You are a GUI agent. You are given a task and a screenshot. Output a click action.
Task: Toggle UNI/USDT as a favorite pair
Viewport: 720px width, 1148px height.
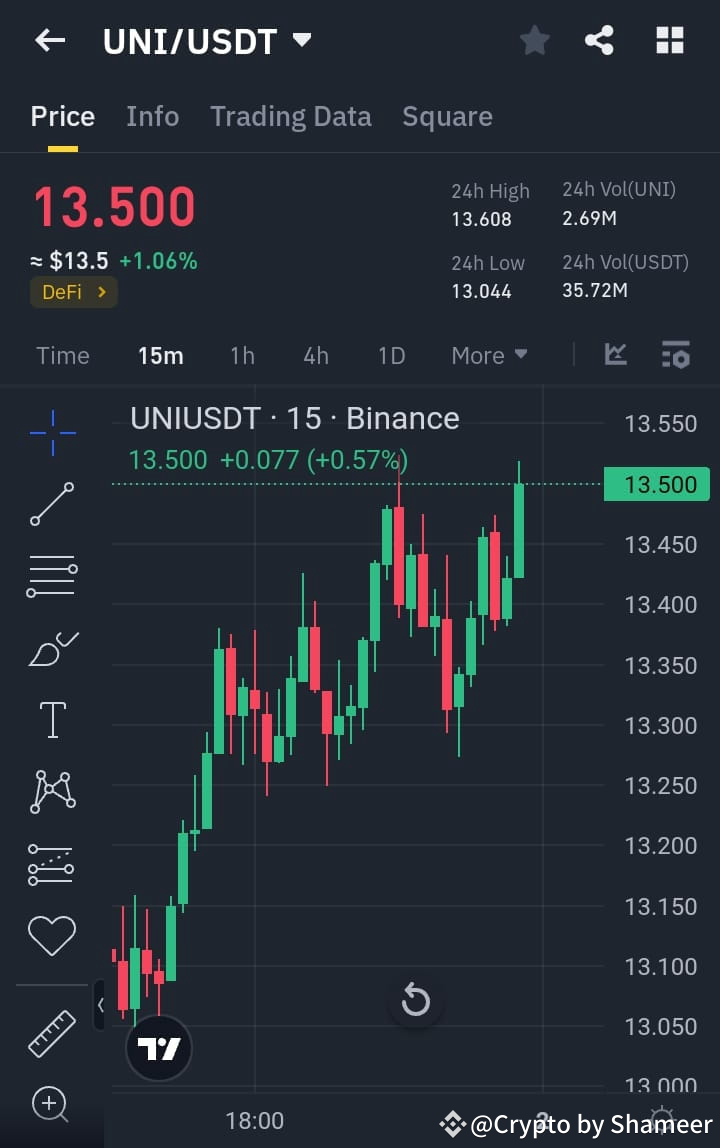[x=534, y=40]
